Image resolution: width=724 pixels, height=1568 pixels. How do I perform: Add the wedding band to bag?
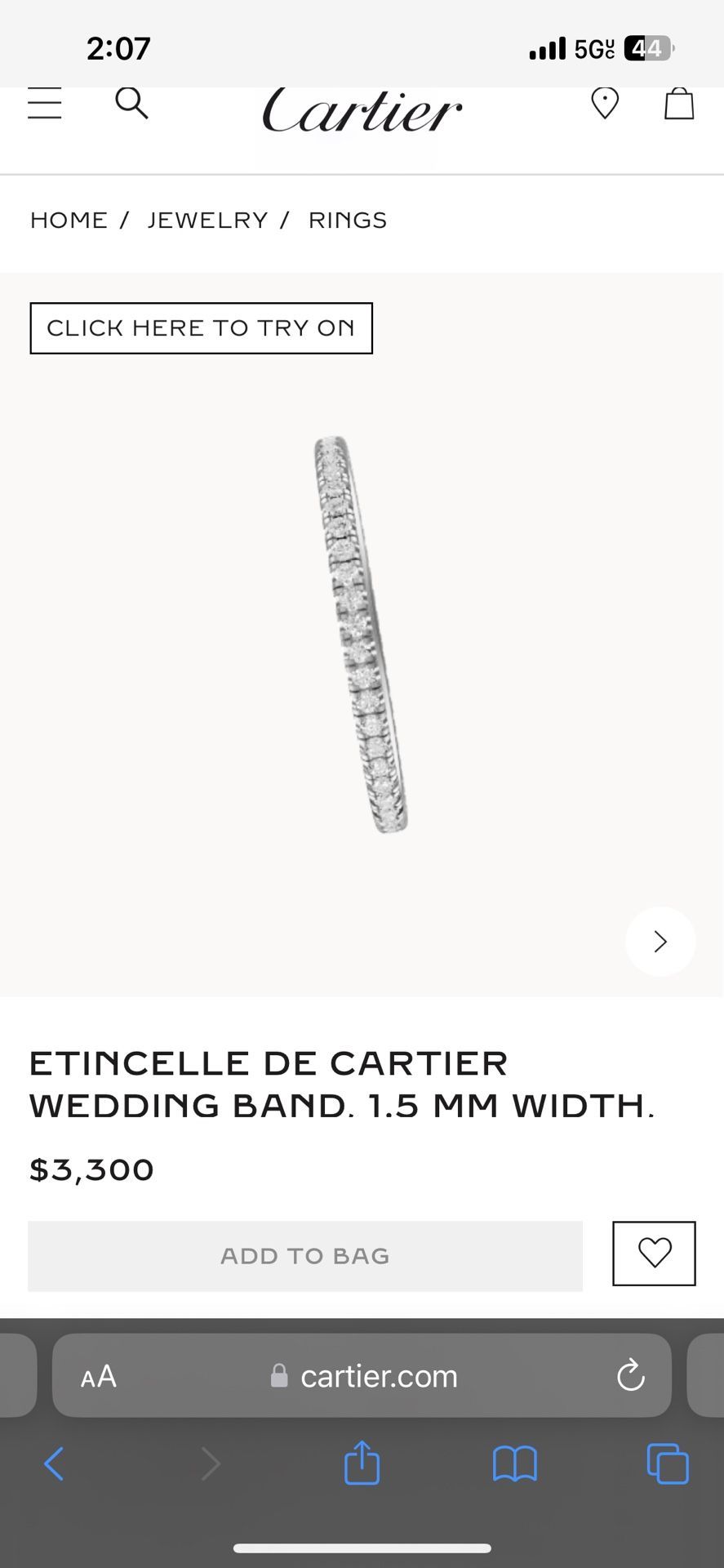305,1256
